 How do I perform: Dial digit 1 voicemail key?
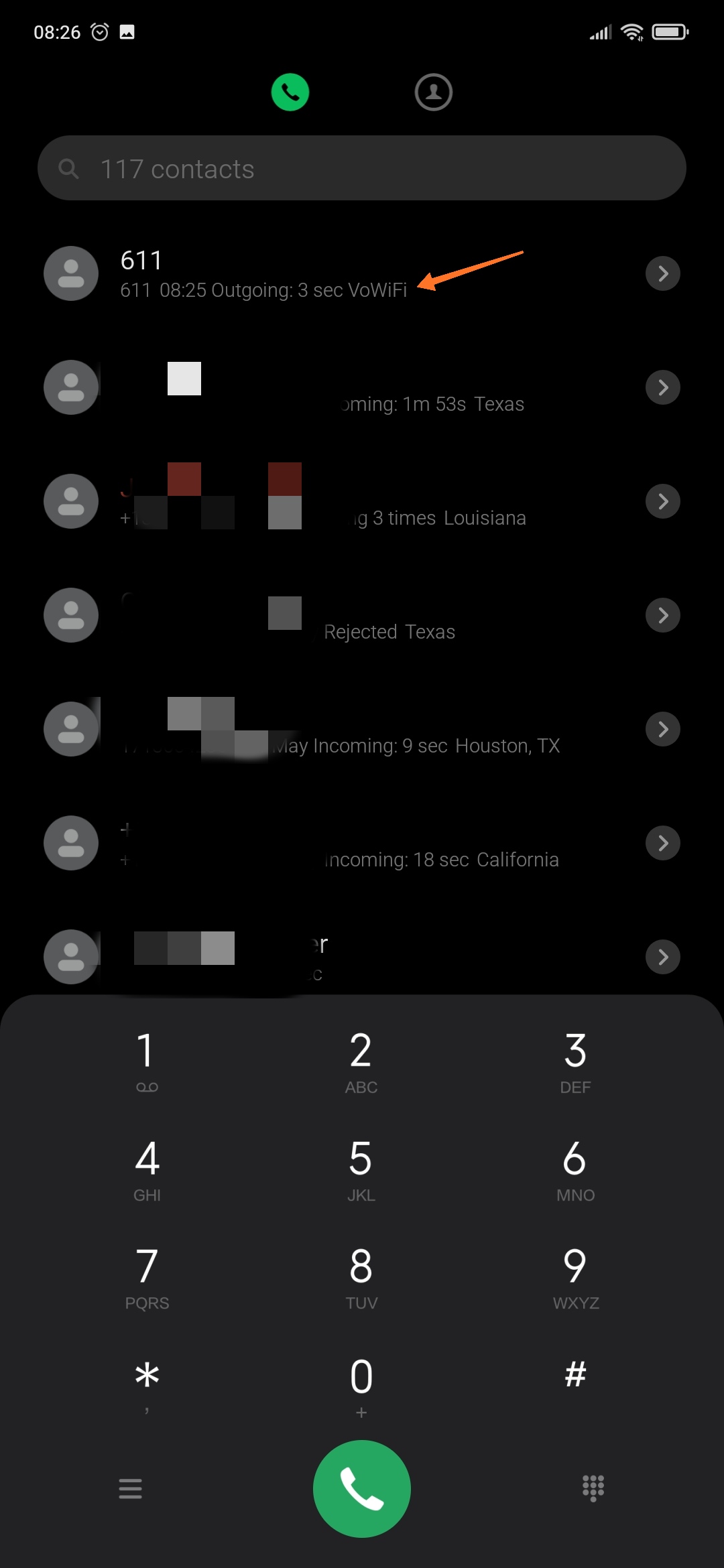pyautogui.click(x=147, y=1061)
